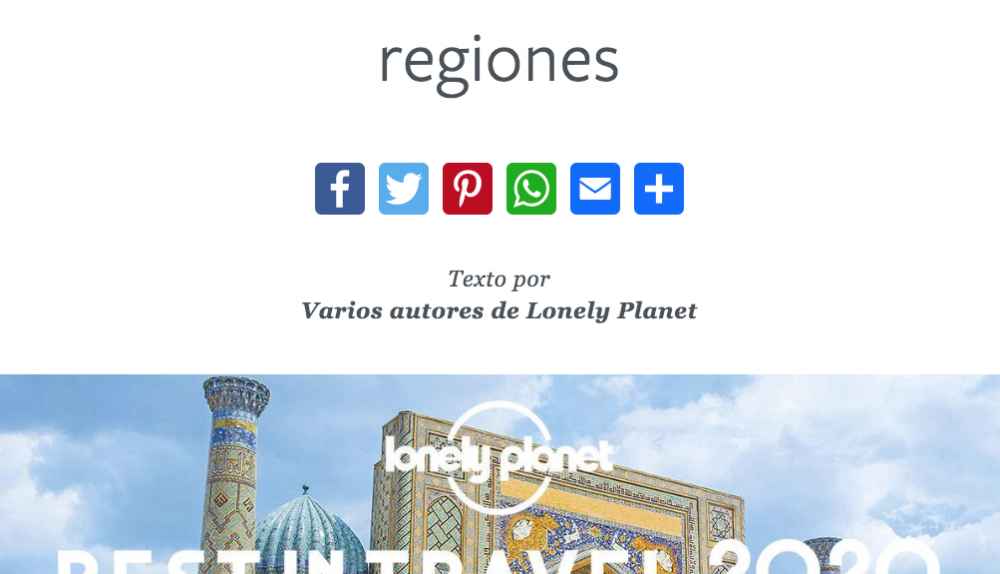Share this article via WhatsApp
Viewport: 1000px width, 574px height.
point(531,189)
